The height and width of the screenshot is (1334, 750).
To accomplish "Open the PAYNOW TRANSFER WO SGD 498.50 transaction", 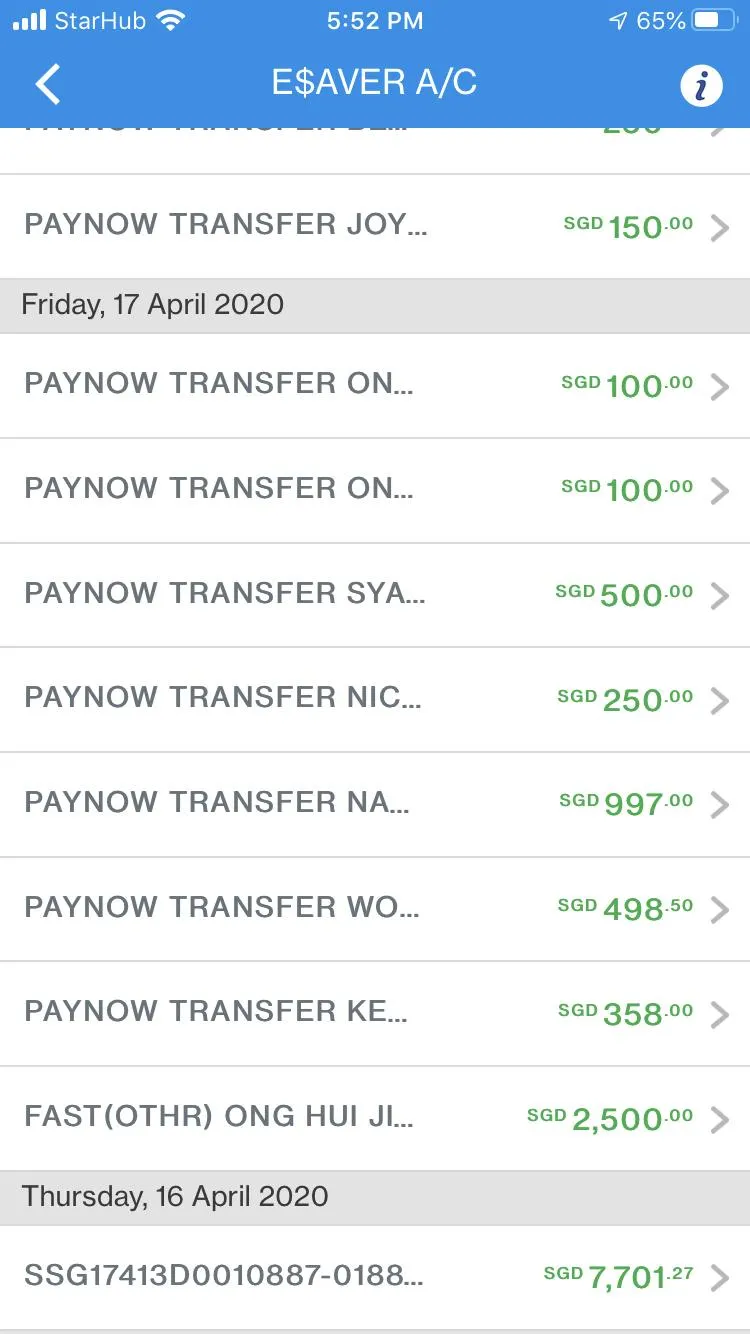I will tap(375, 909).
